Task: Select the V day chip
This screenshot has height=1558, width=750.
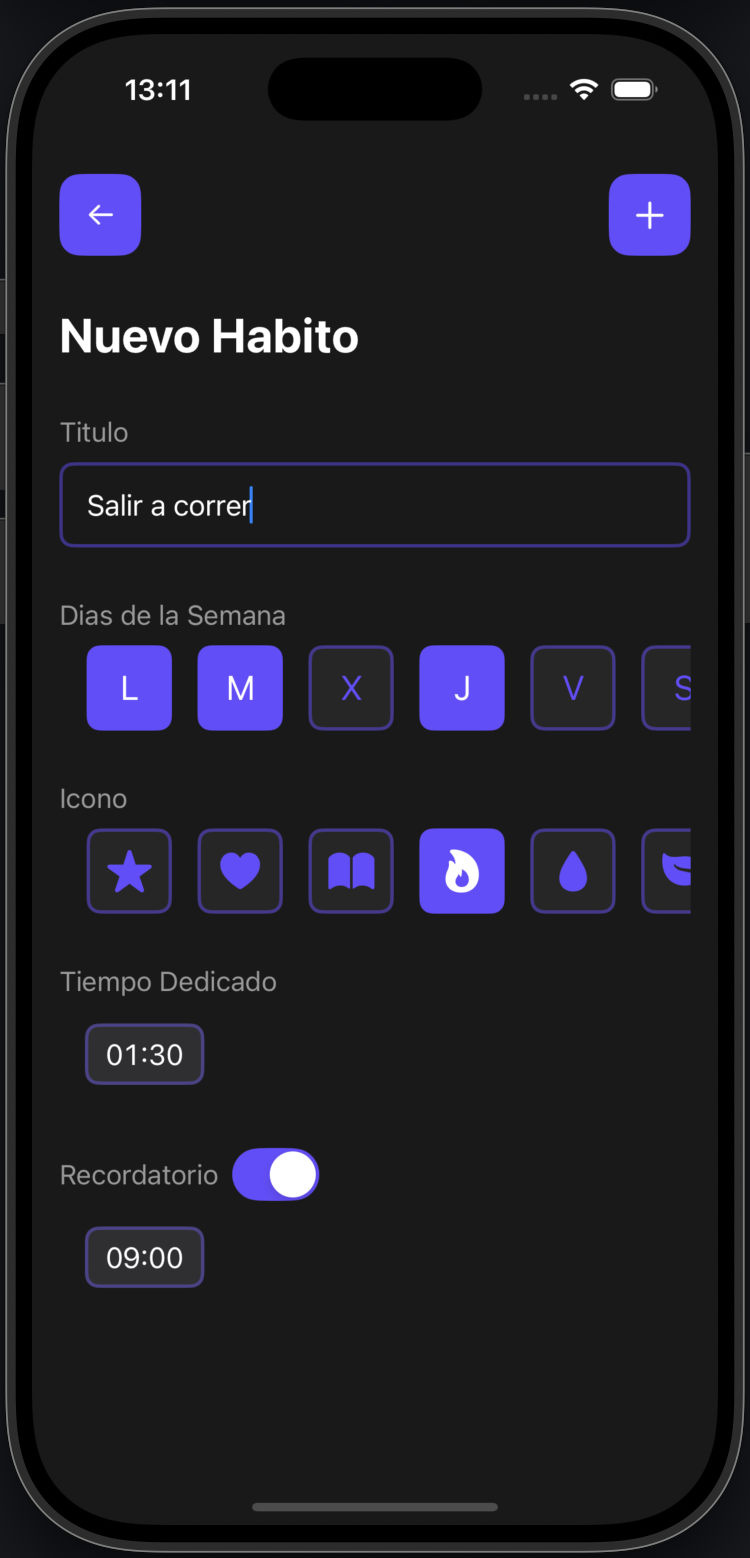Action: point(573,688)
